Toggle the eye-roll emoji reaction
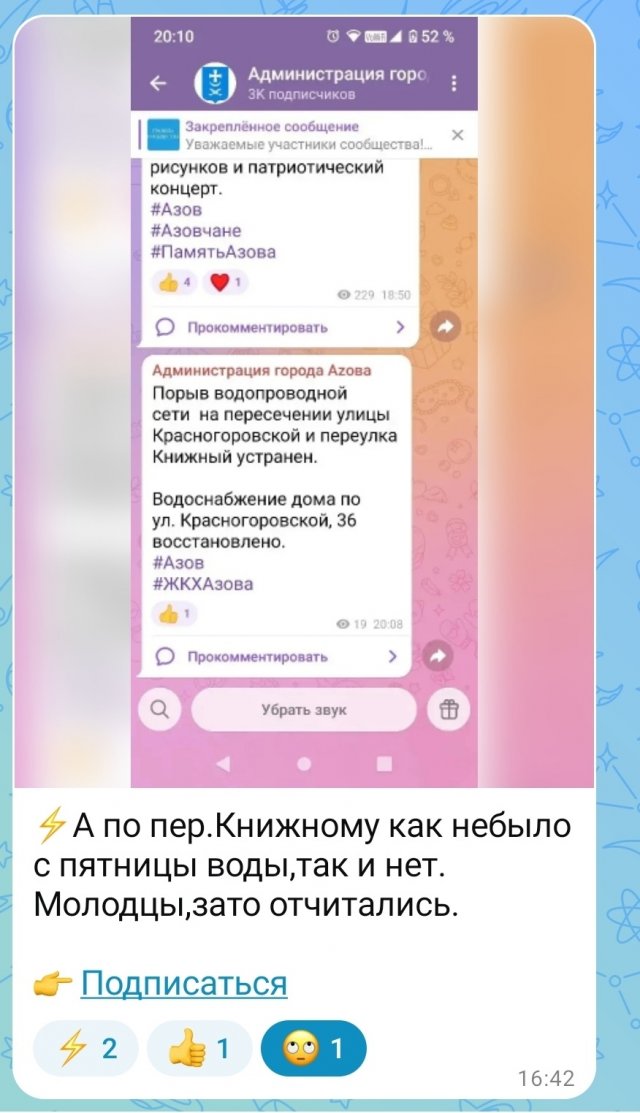Screen dimensions: 640x1113 click(x=313, y=1048)
